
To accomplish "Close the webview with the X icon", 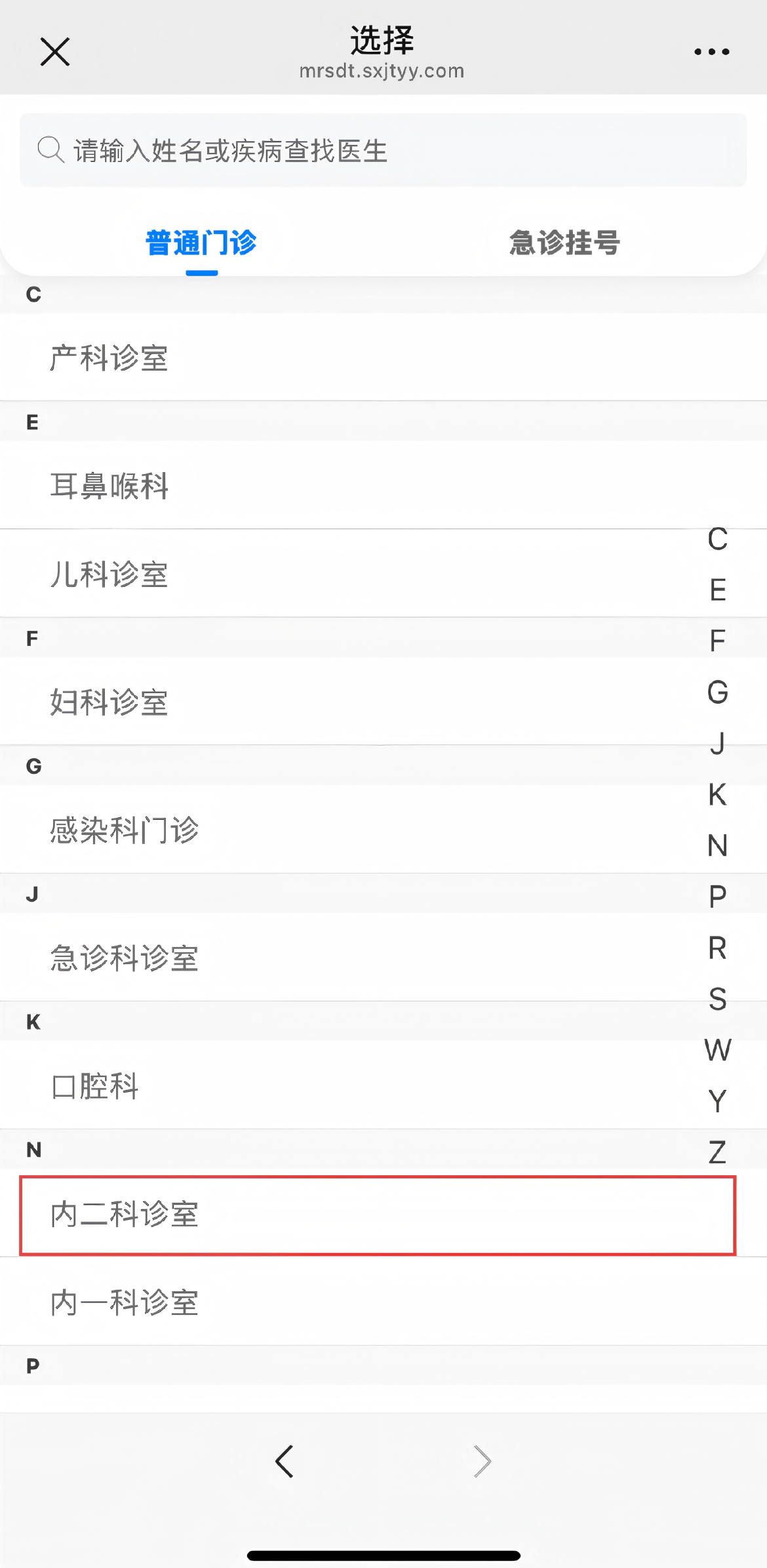I will (x=55, y=52).
